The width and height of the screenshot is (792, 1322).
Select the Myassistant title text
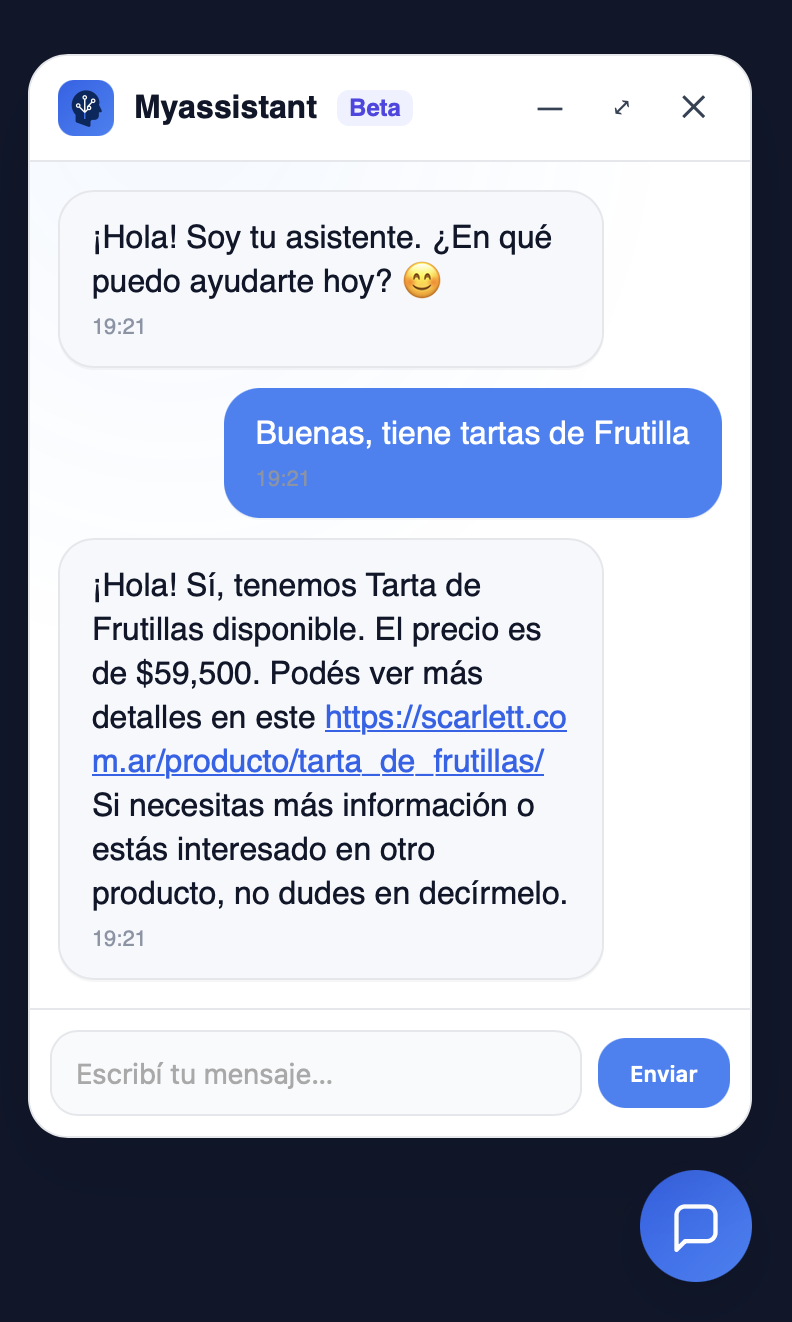pyautogui.click(x=226, y=107)
